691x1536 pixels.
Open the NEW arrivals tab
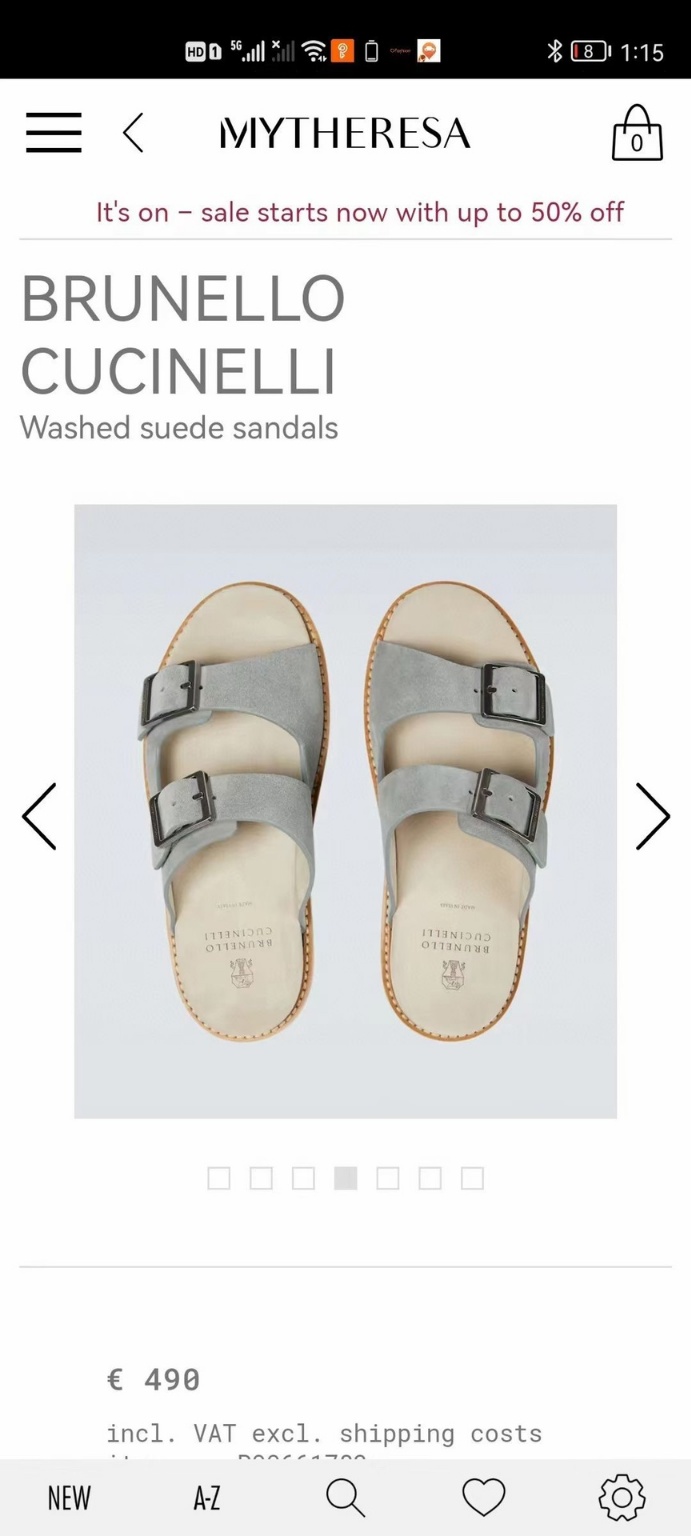[69, 1497]
